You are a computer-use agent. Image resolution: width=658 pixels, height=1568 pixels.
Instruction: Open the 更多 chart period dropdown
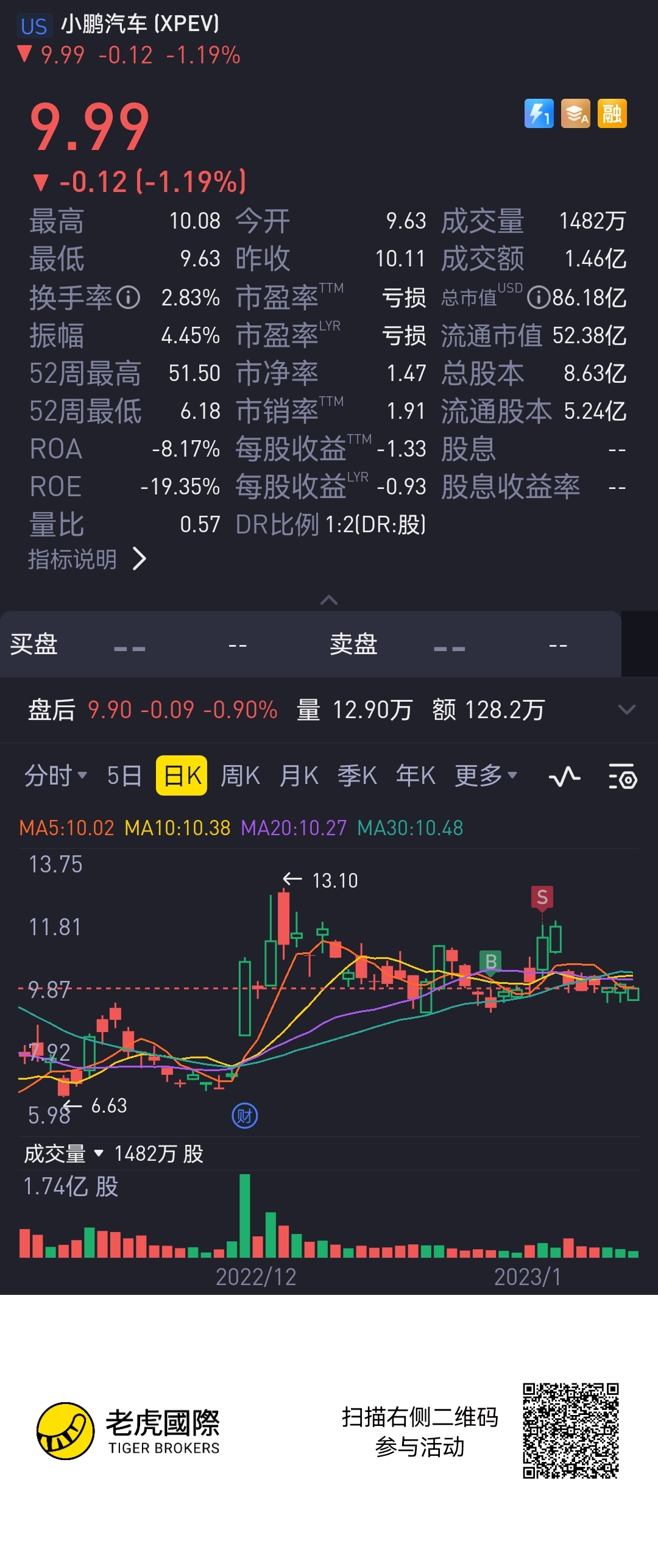(x=486, y=775)
